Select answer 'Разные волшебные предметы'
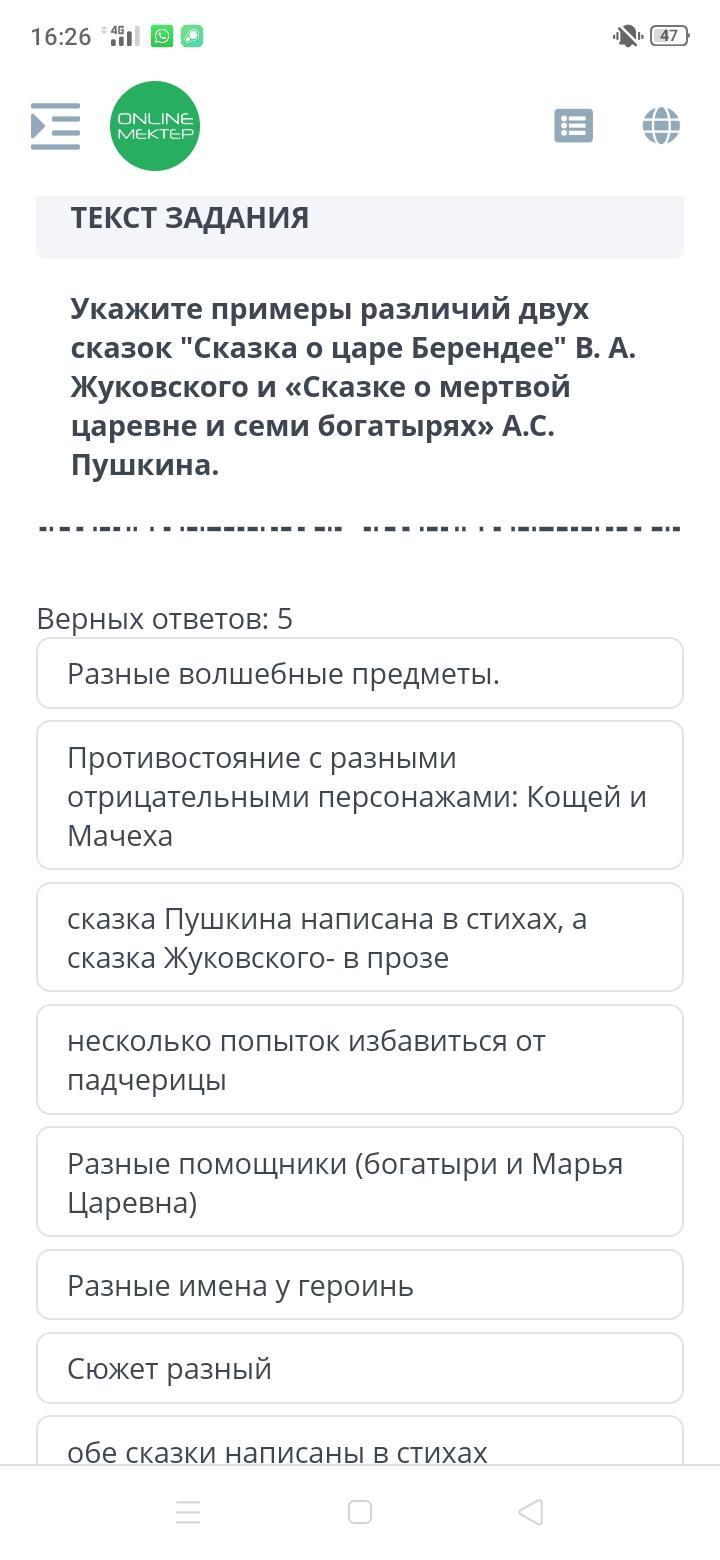 point(360,674)
